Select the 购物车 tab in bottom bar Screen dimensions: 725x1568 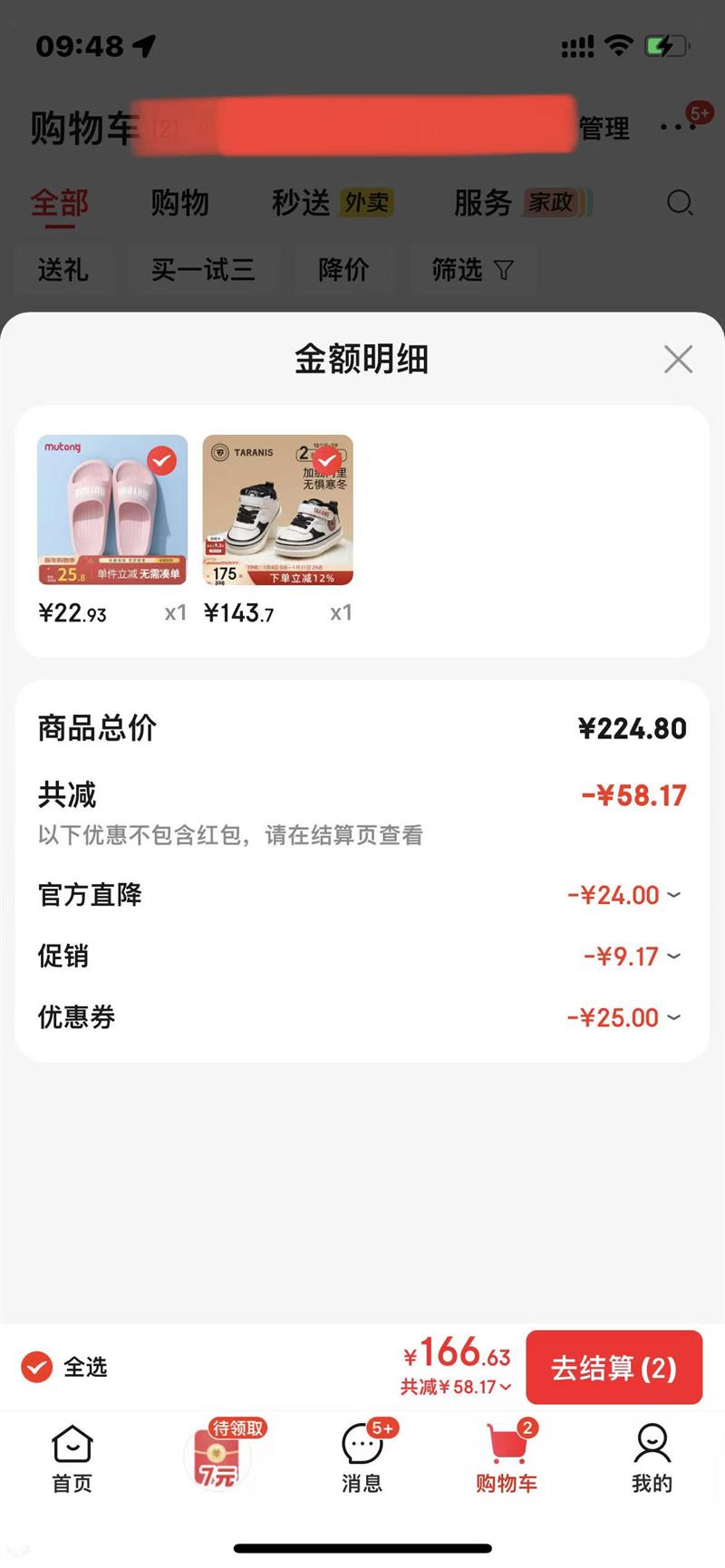[x=507, y=1457]
